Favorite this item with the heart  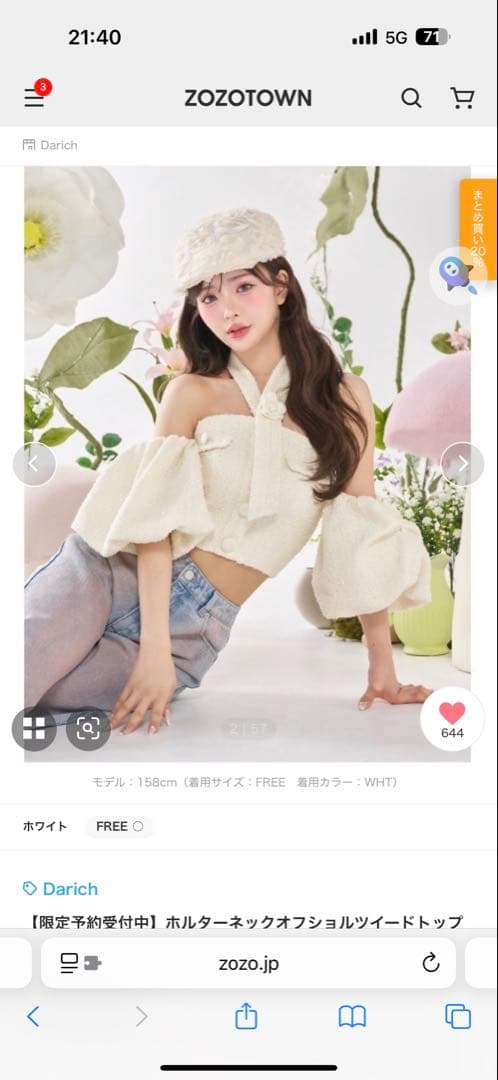click(452, 719)
